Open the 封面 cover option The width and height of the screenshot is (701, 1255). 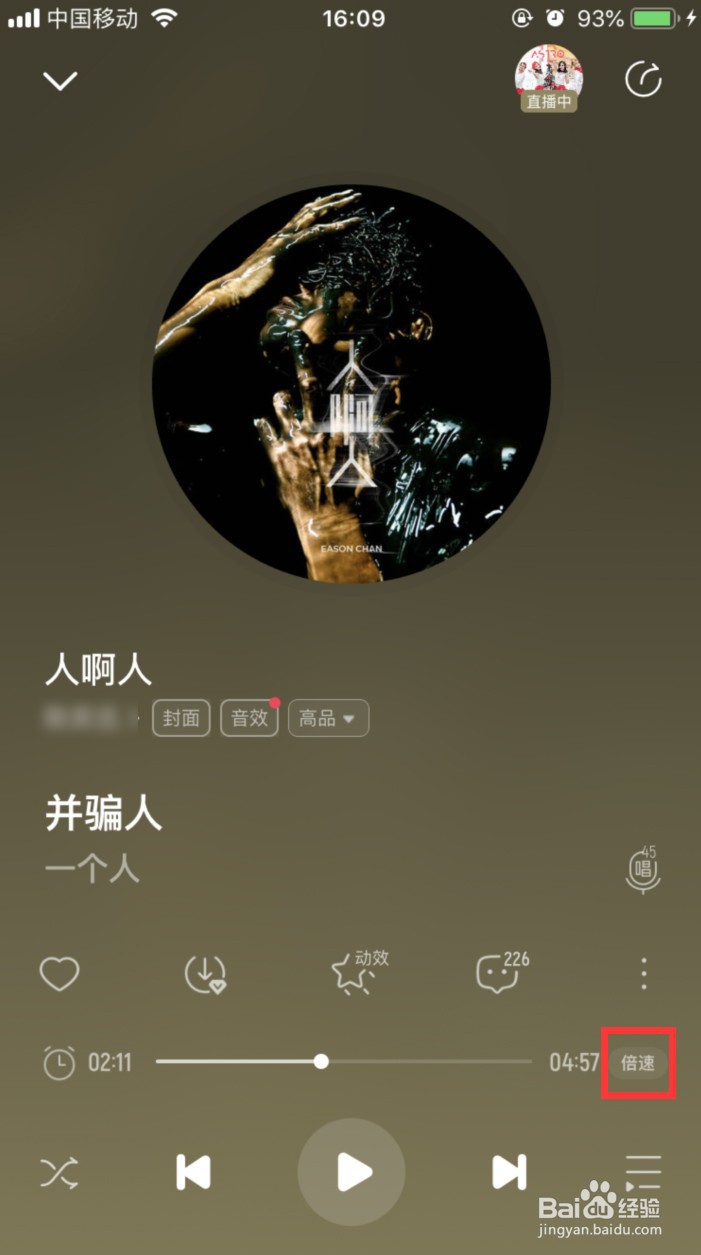(181, 718)
